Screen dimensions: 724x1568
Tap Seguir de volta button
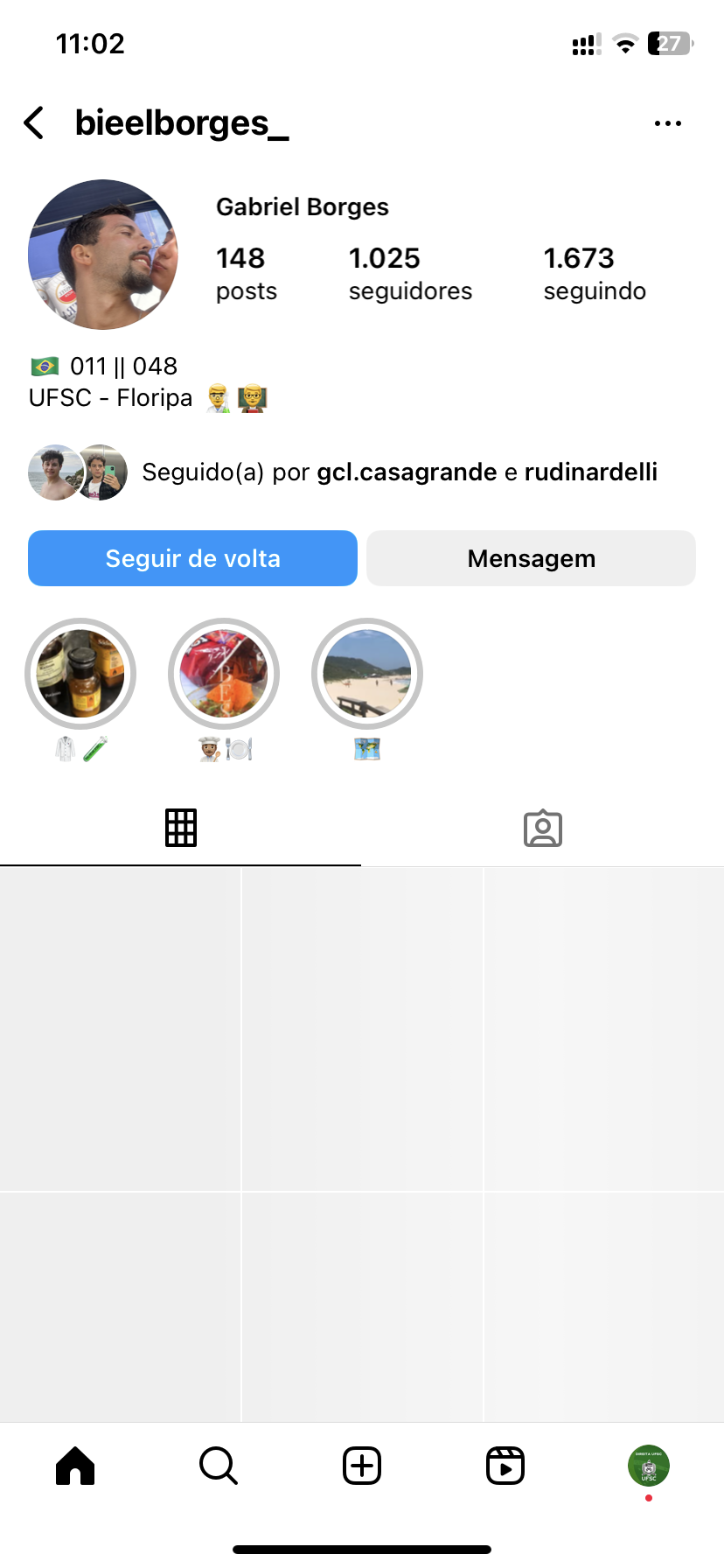[x=192, y=558]
